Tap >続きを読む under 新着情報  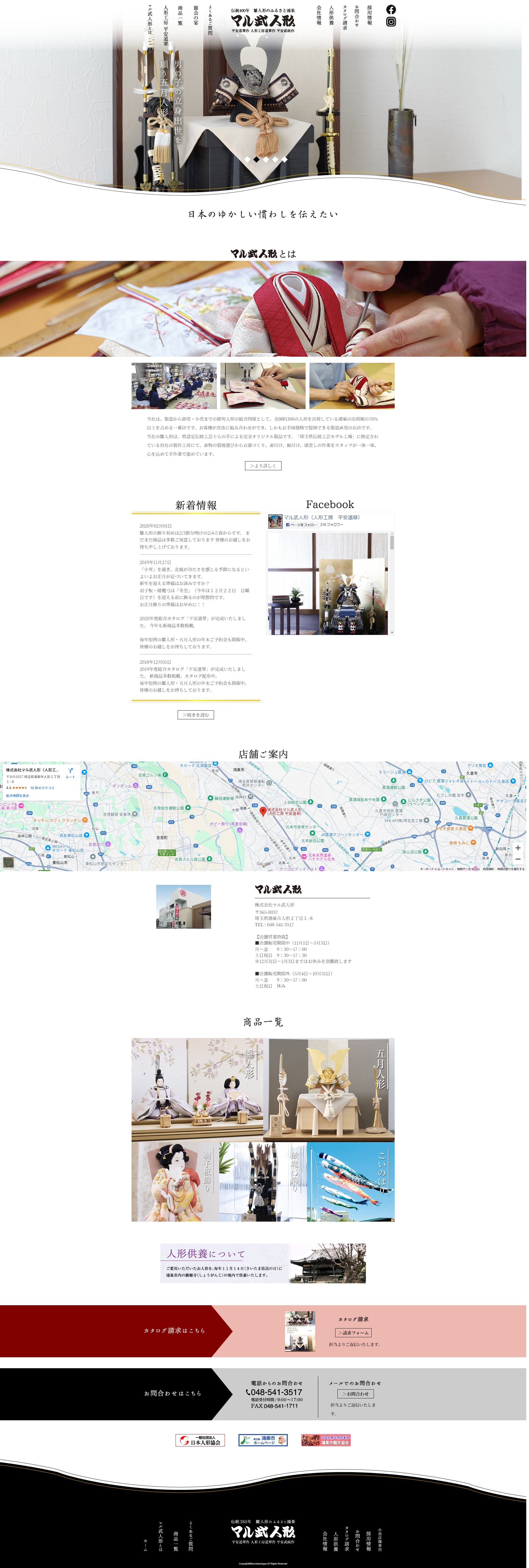click(195, 715)
